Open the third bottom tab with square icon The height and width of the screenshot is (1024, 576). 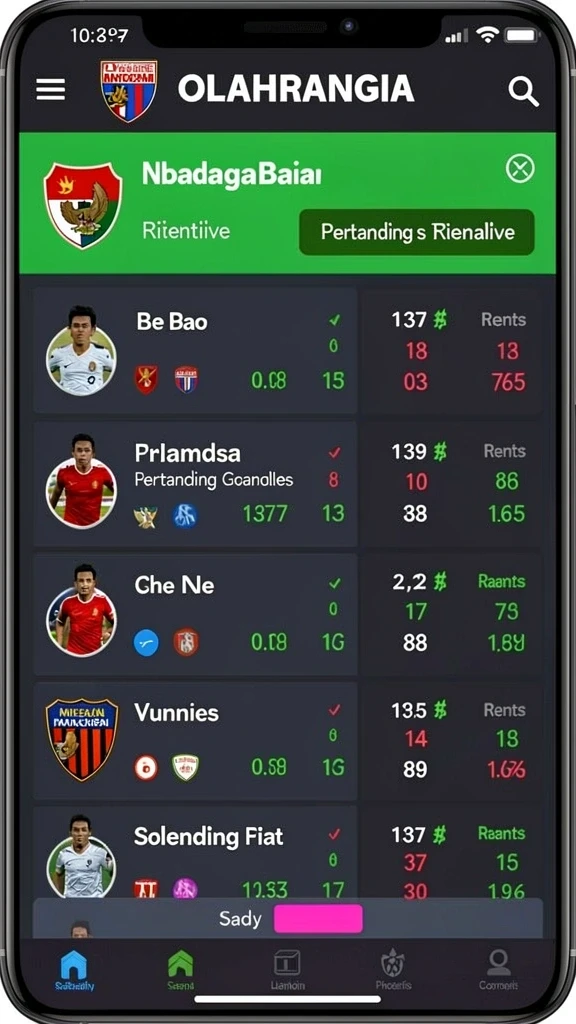[287, 970]
